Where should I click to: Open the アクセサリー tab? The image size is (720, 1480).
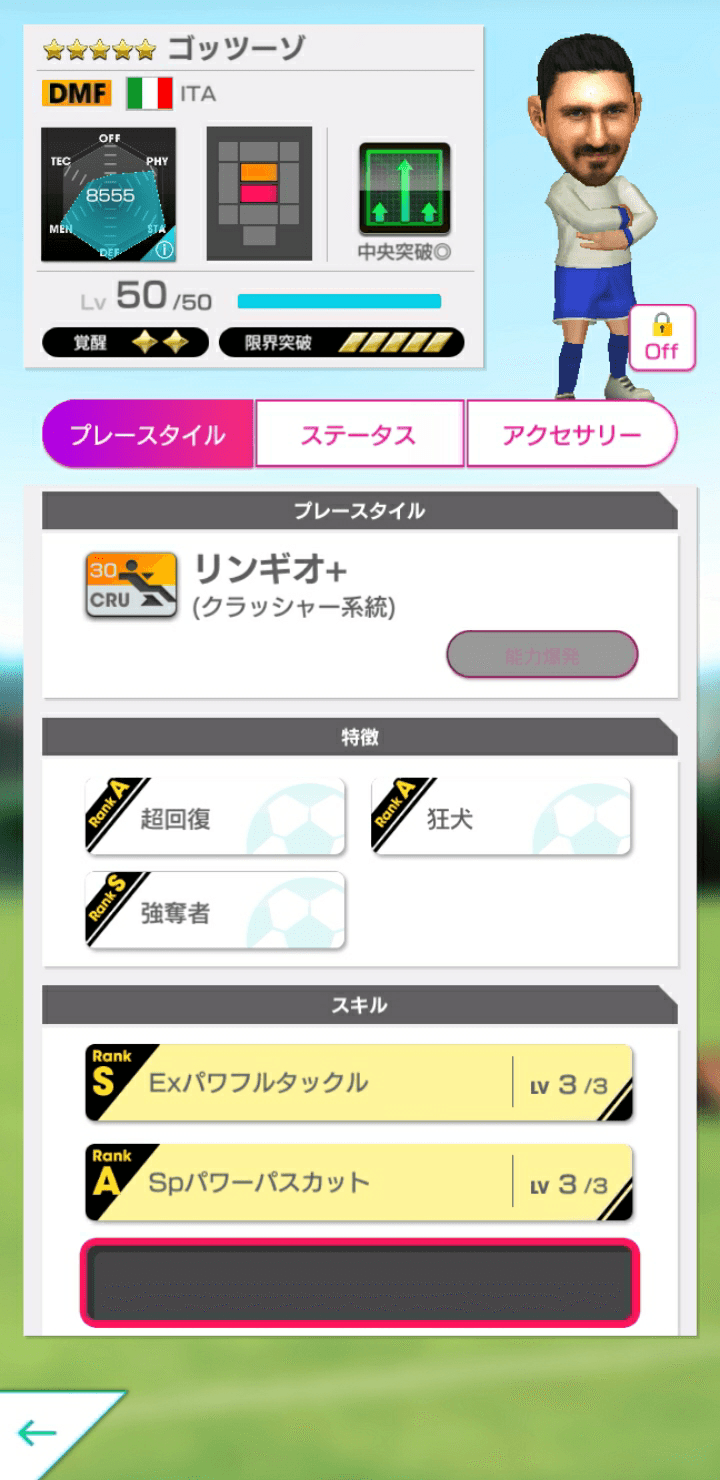tap(573, 433)
